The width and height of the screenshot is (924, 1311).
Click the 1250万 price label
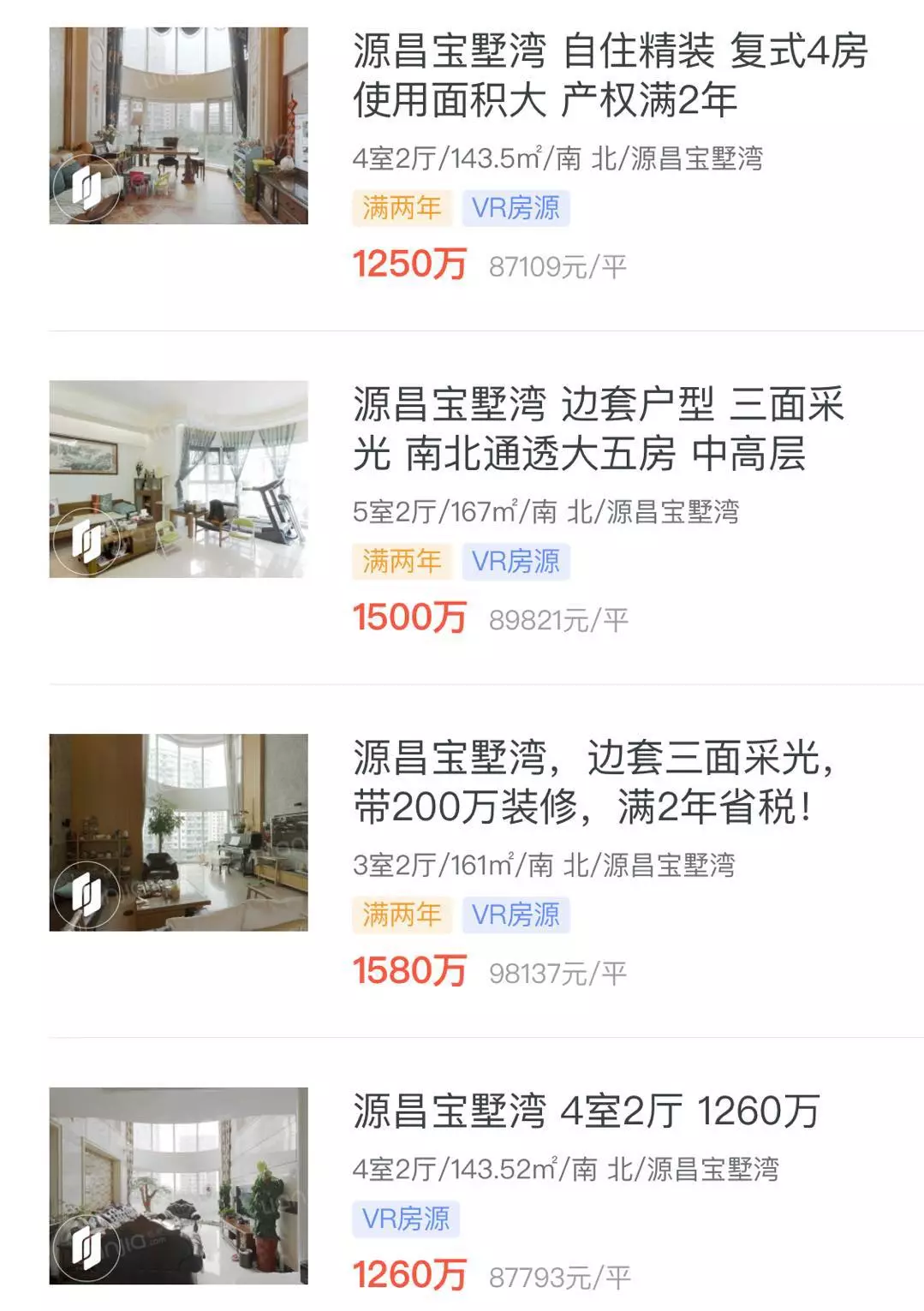[x=408, y=265]
